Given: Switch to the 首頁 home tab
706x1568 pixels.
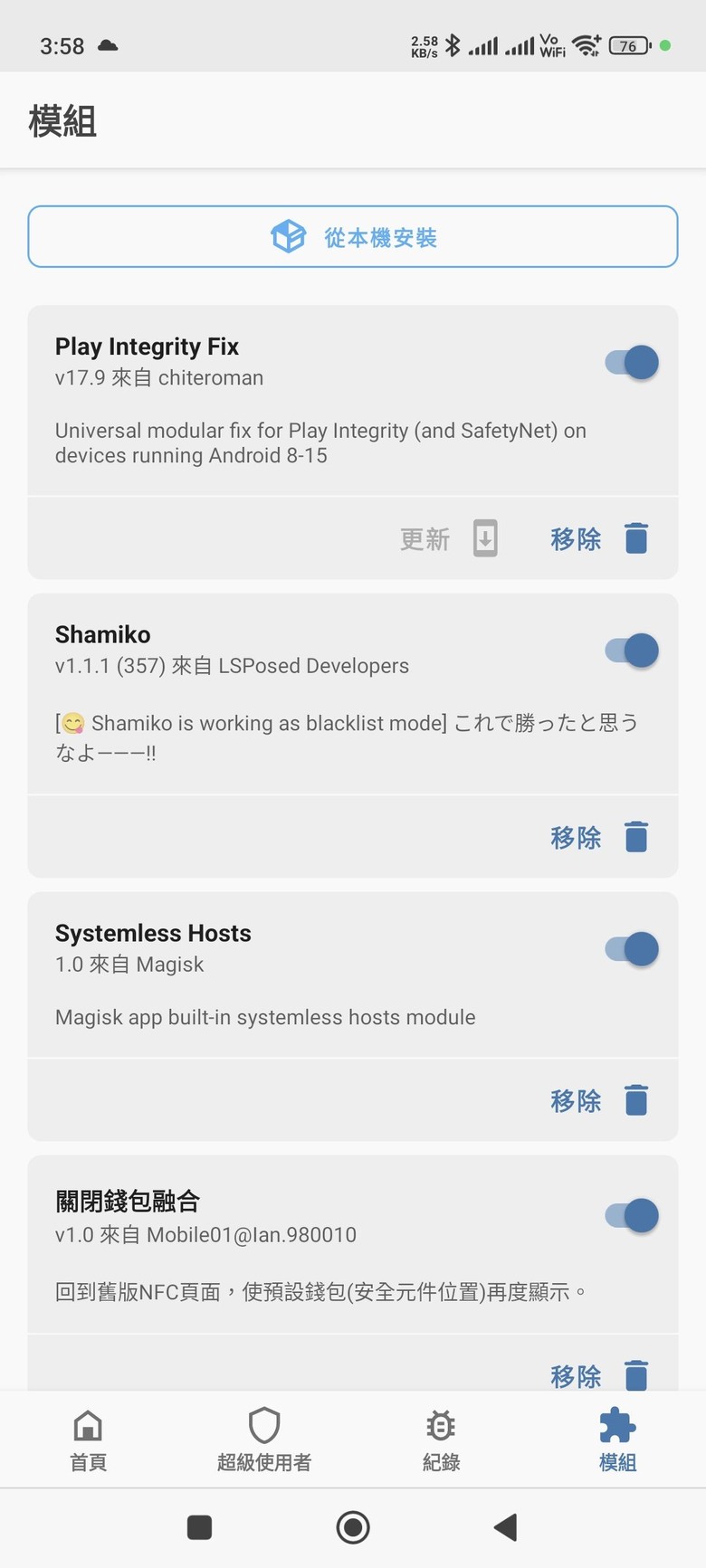Looking at the screenshot, I should (x=88, y=1440).
